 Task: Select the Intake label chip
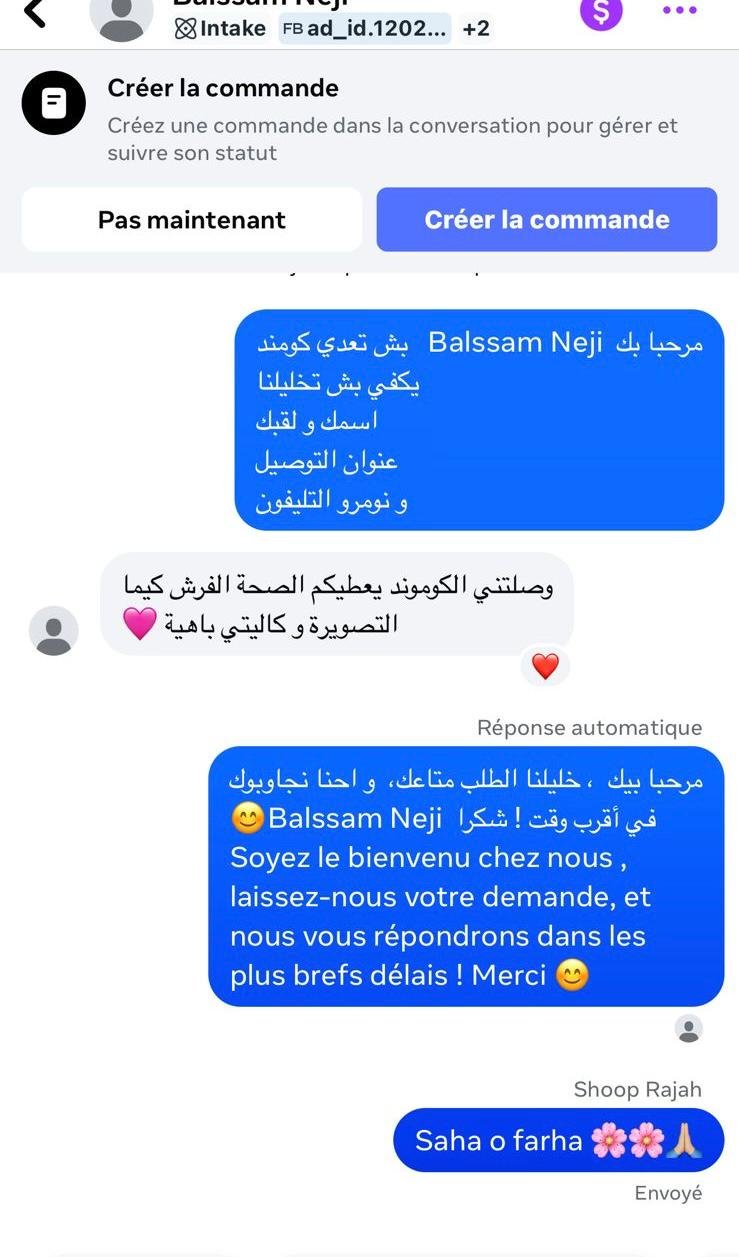[220, 29]
